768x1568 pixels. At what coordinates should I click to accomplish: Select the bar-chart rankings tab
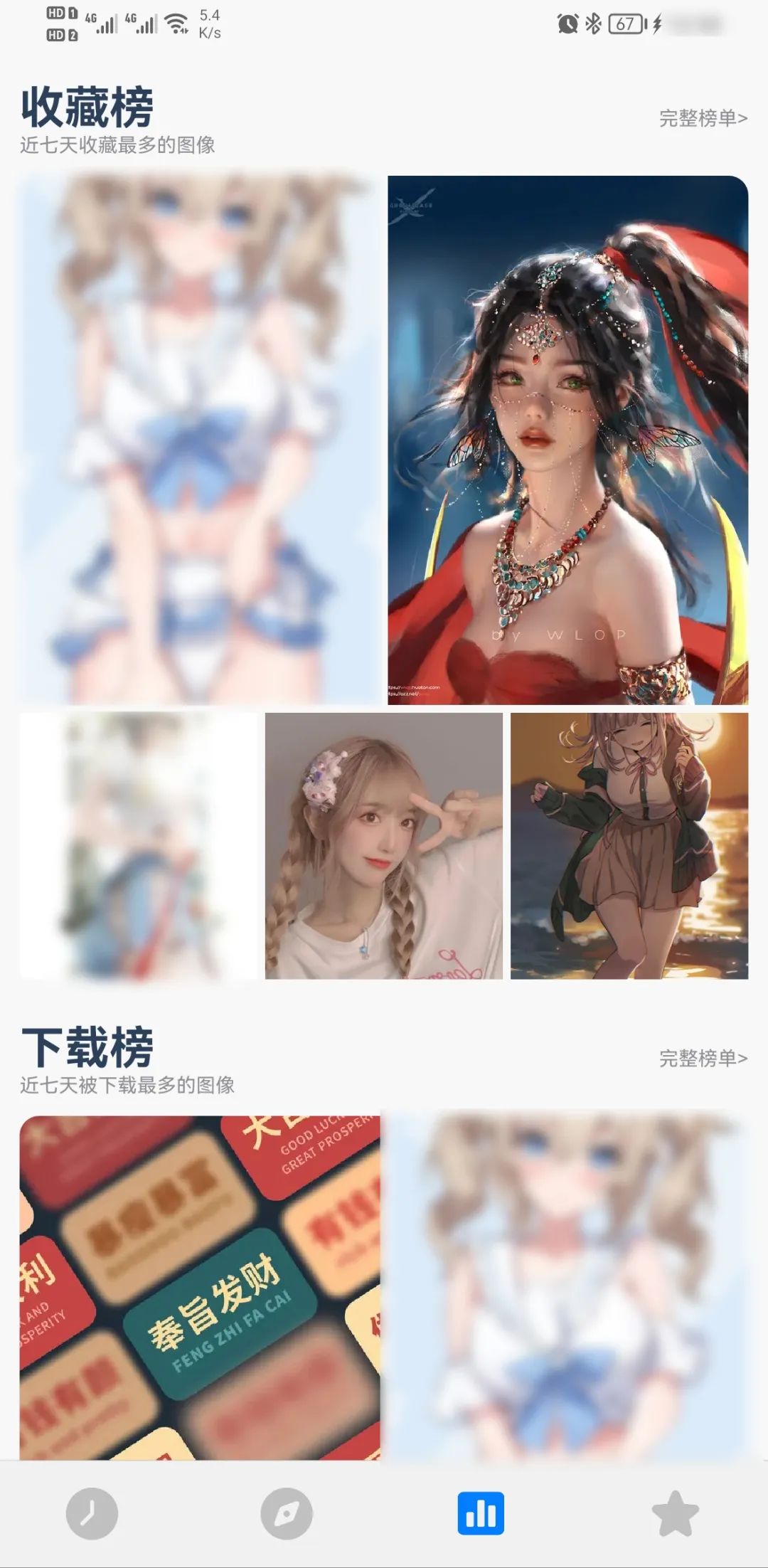[481, 1513]
